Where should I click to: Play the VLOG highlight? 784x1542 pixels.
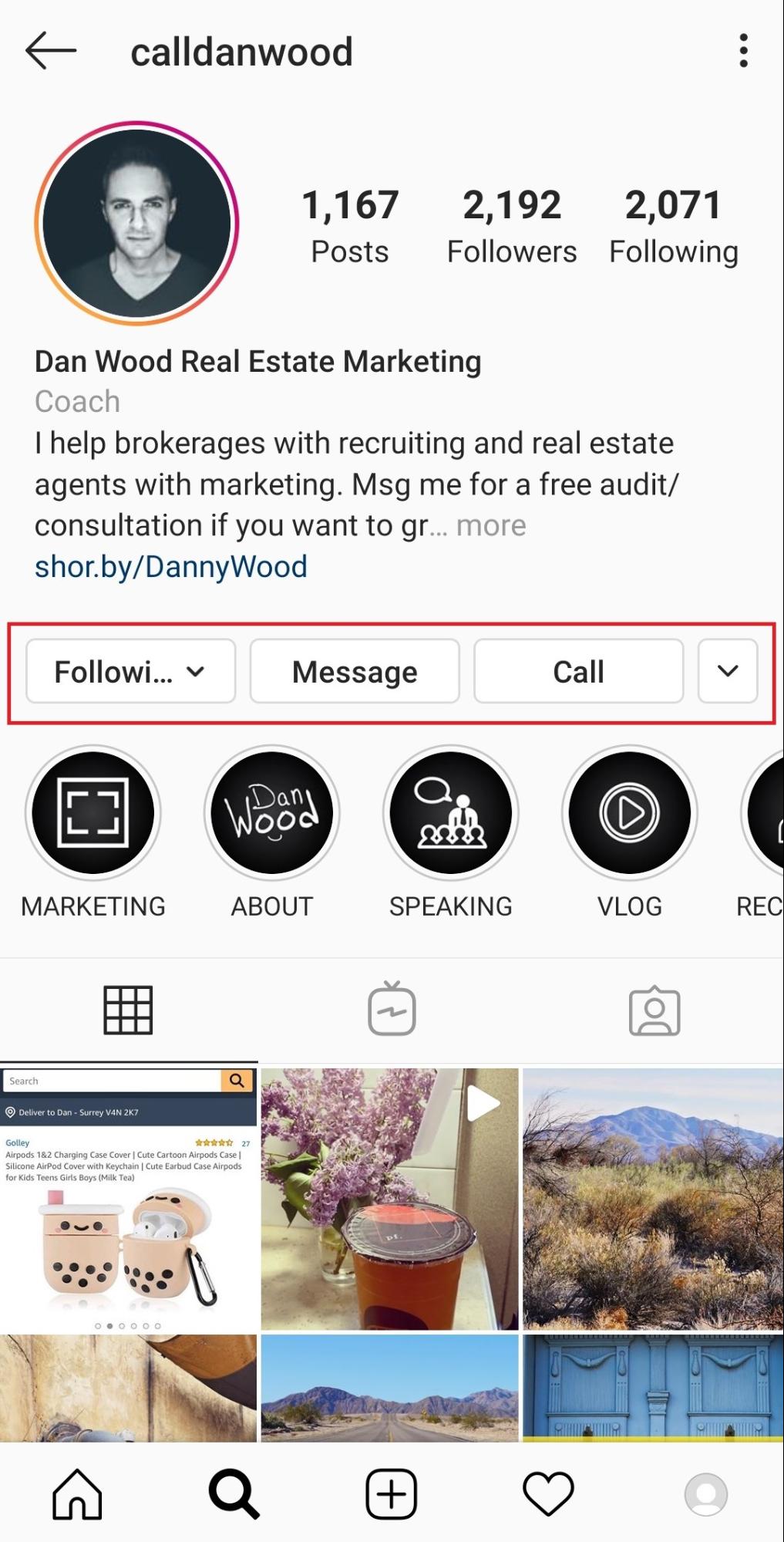point(630,813)
